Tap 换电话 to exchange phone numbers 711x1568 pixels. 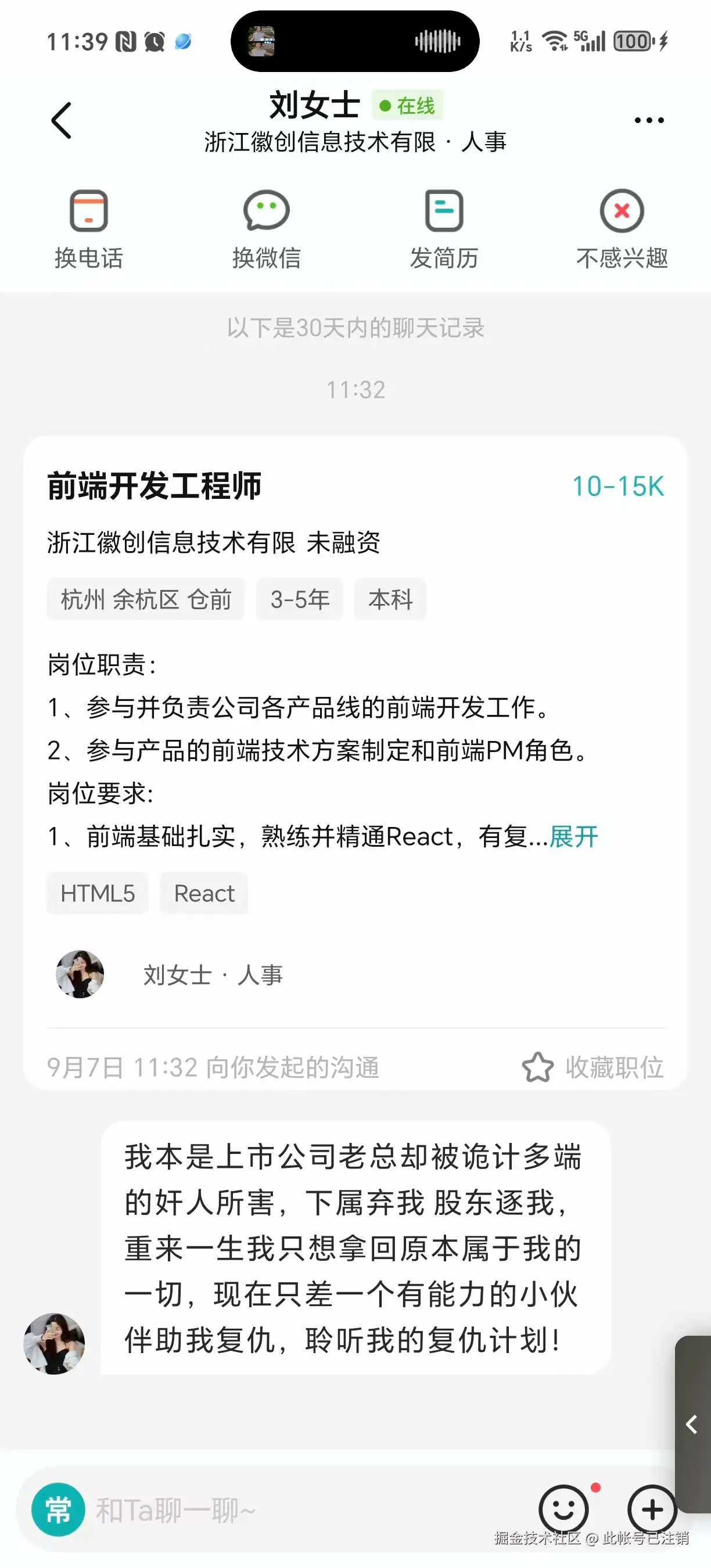tap(89, 229)
